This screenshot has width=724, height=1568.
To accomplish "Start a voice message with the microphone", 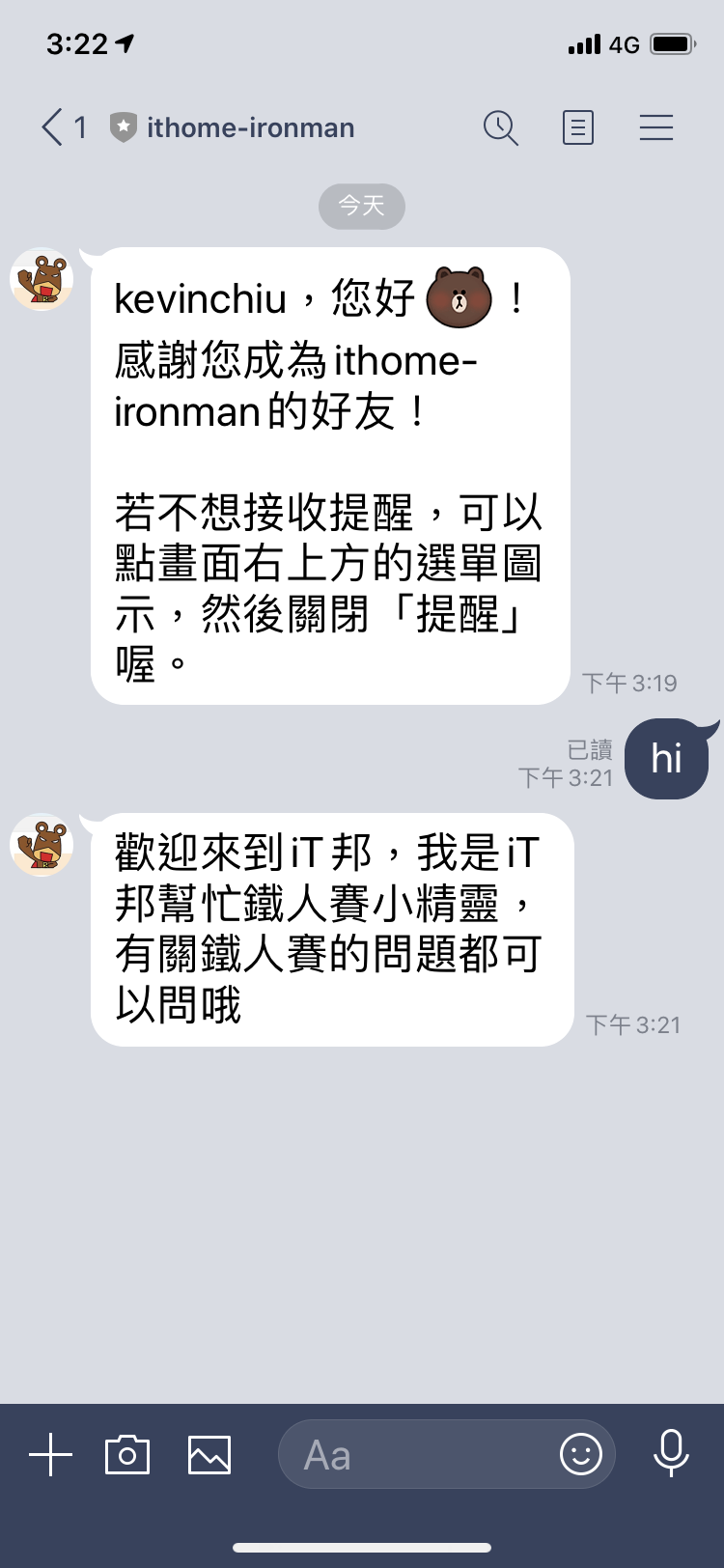I will [x=671, y=1452].
